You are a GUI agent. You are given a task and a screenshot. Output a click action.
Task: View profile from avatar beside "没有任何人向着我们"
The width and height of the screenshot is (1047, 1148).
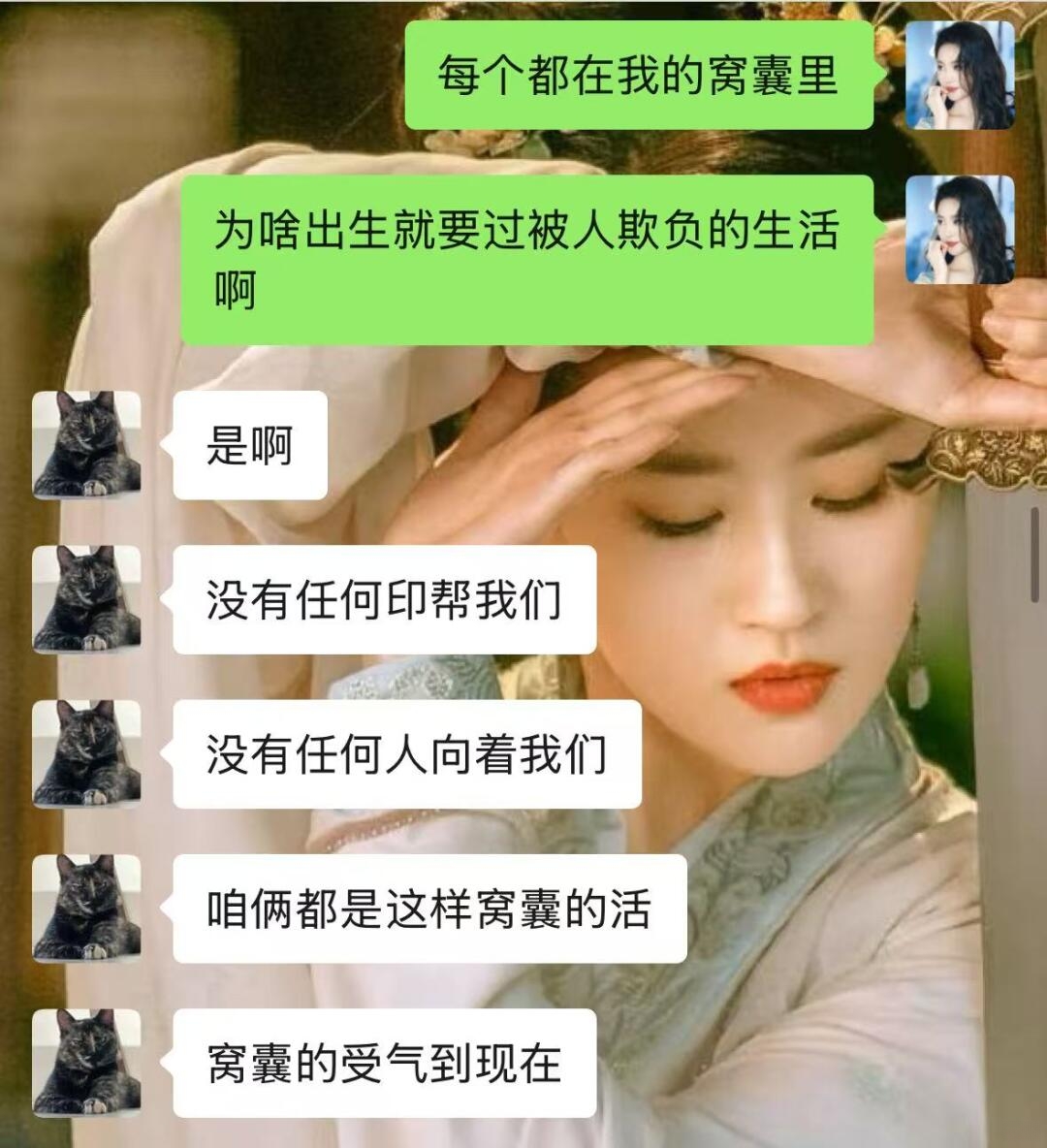click(87, 754)
